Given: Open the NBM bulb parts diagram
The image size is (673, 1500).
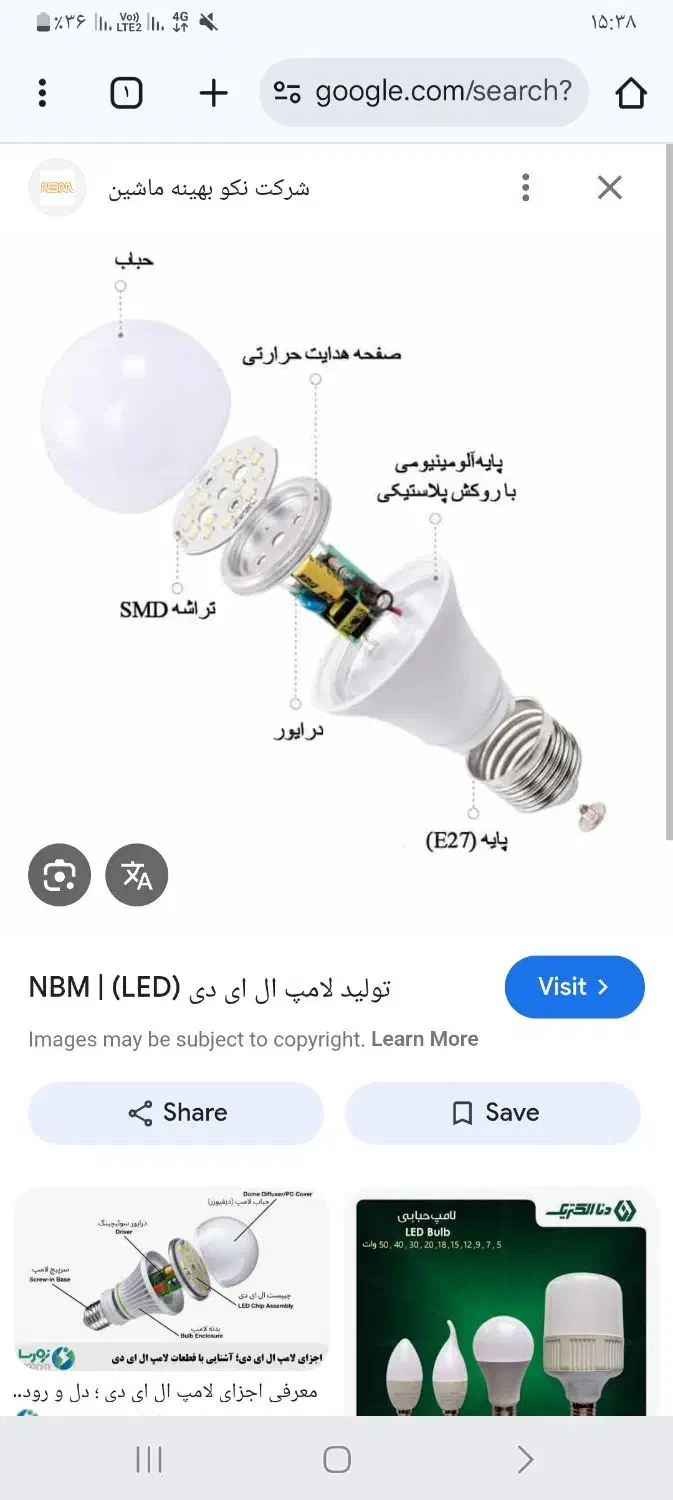Looking at the screenshot, I should click(x=330, y=540).
